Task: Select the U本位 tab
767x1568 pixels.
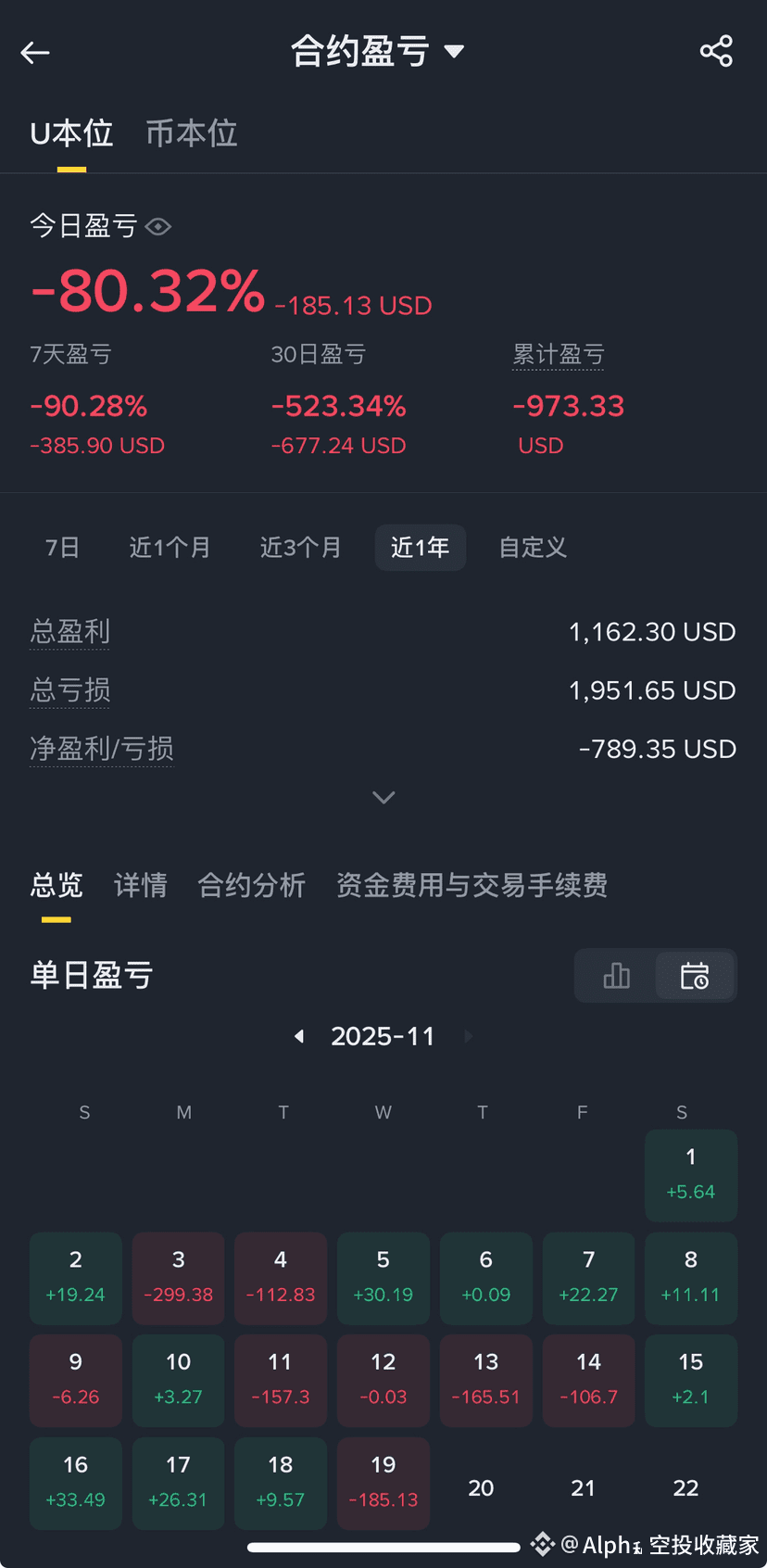Action: coord(71,133)
